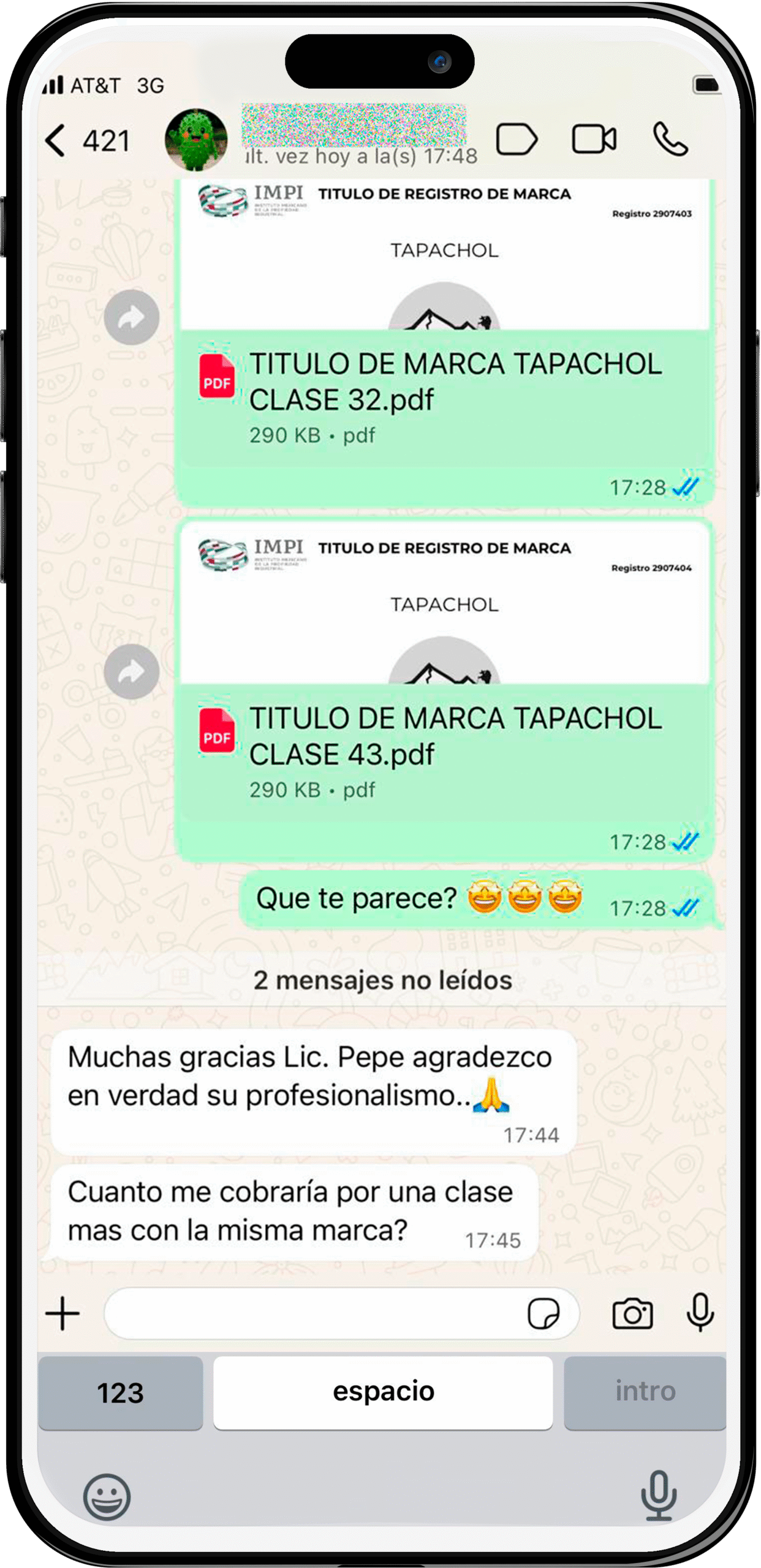Screen dimensions: 761x1568
Task: Open TITULO DE MARCA TAPACHOL CLASE 43.pdf
Action: click(444, 746)
